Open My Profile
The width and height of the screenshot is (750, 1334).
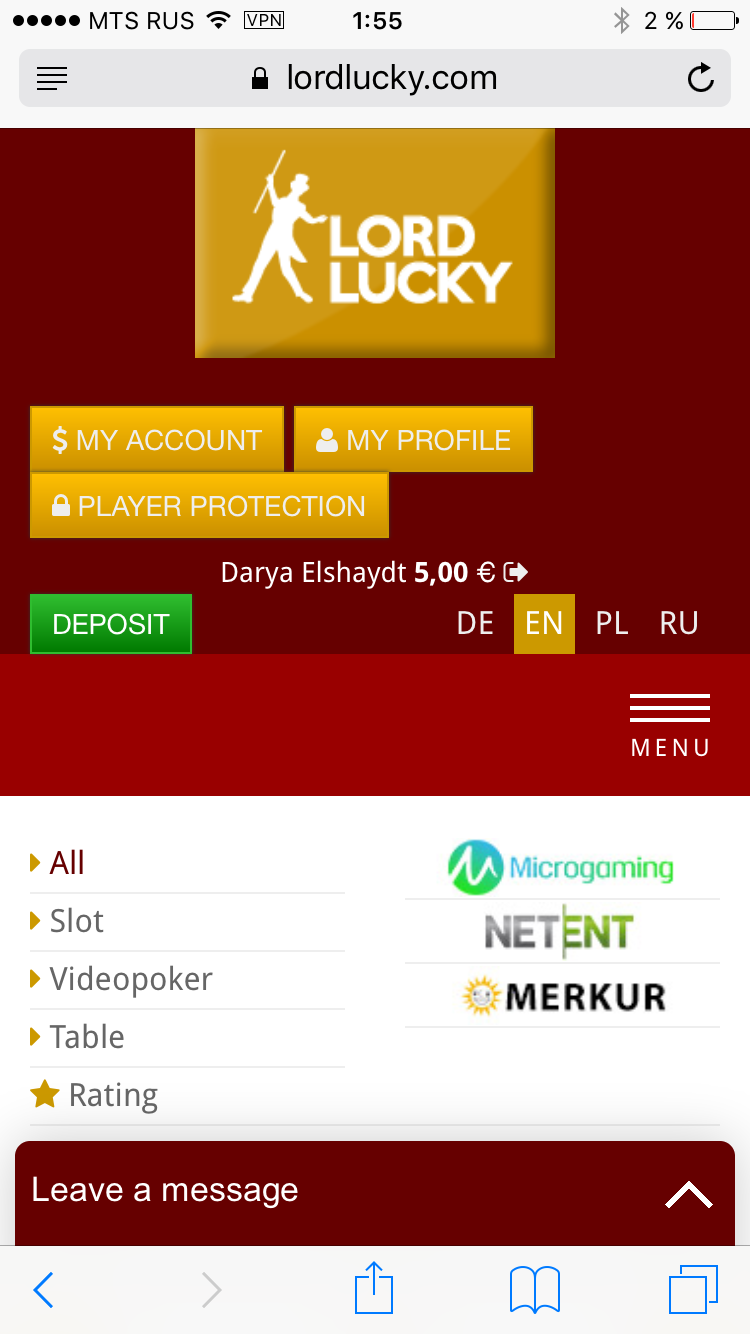413,439
